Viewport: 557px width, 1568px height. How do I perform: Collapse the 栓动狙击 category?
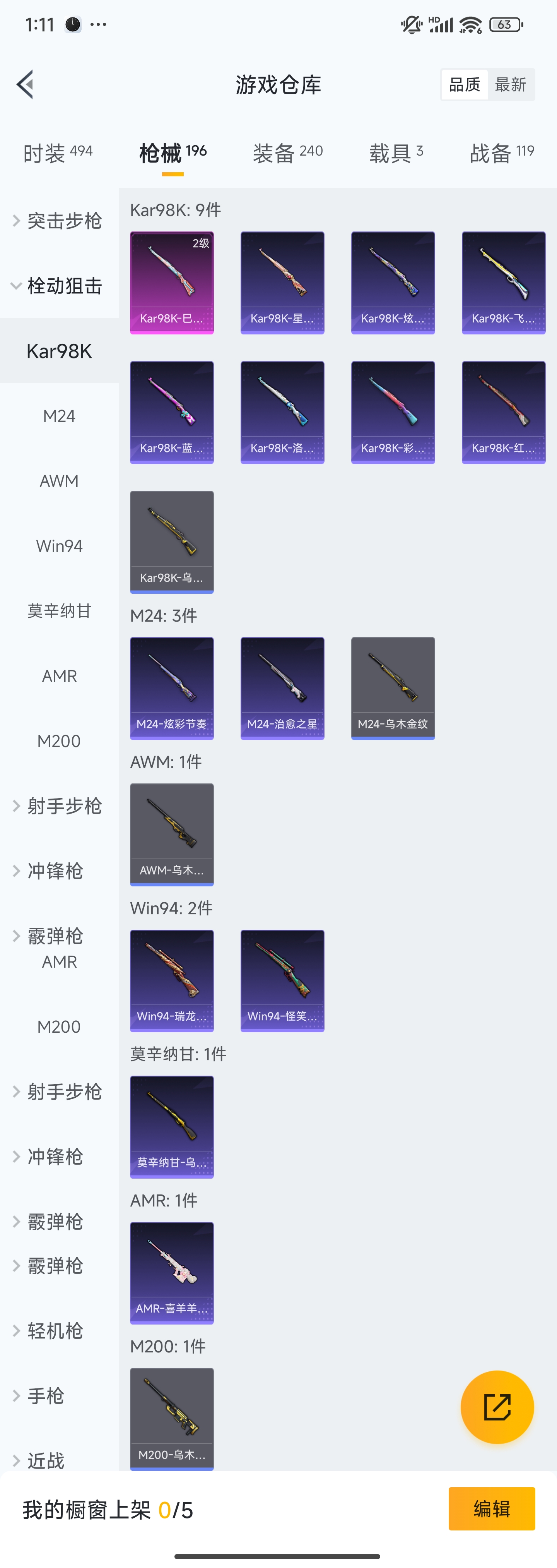point(64,285)
